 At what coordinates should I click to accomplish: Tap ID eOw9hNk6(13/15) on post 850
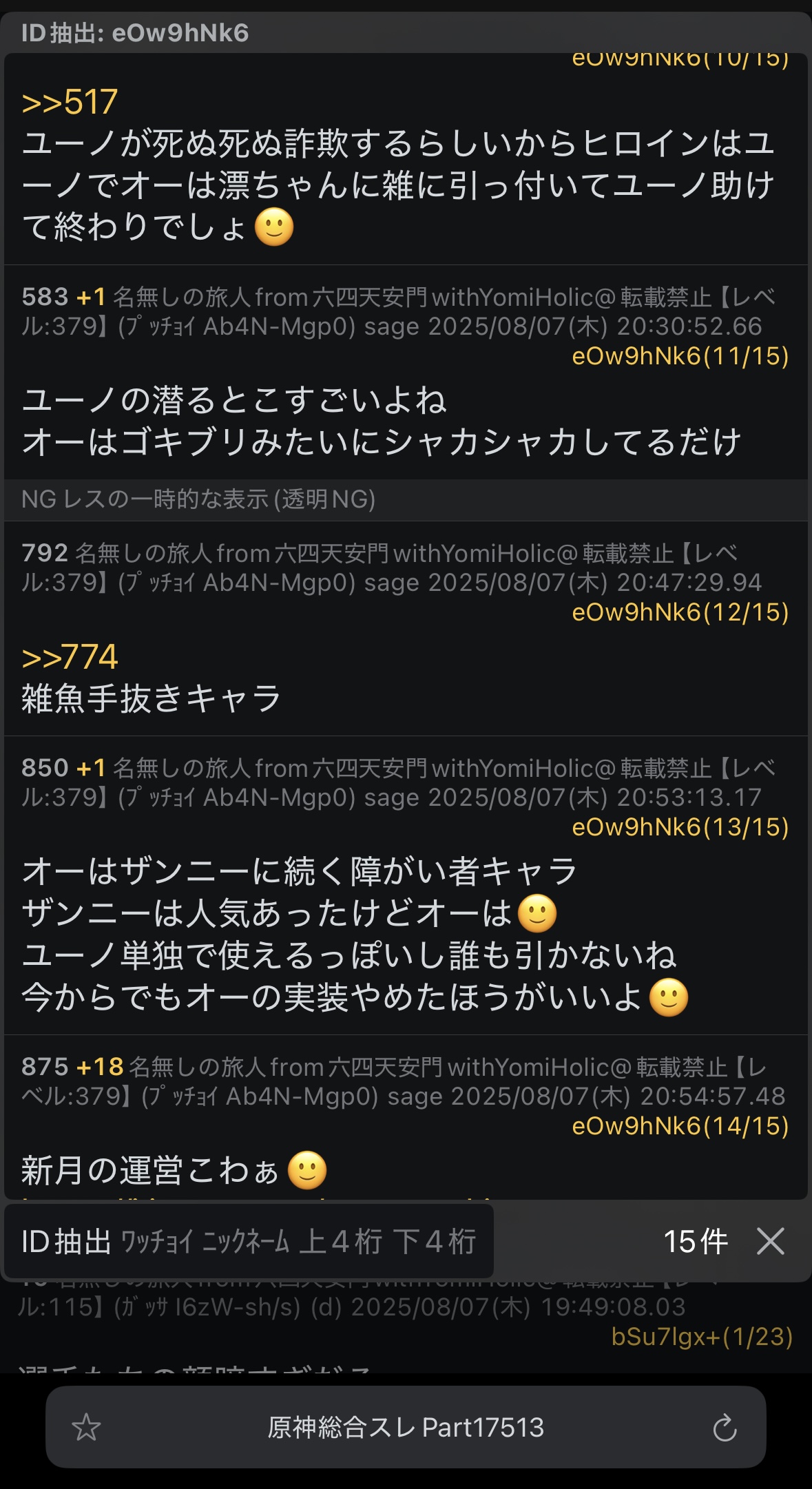click(680, 827)
